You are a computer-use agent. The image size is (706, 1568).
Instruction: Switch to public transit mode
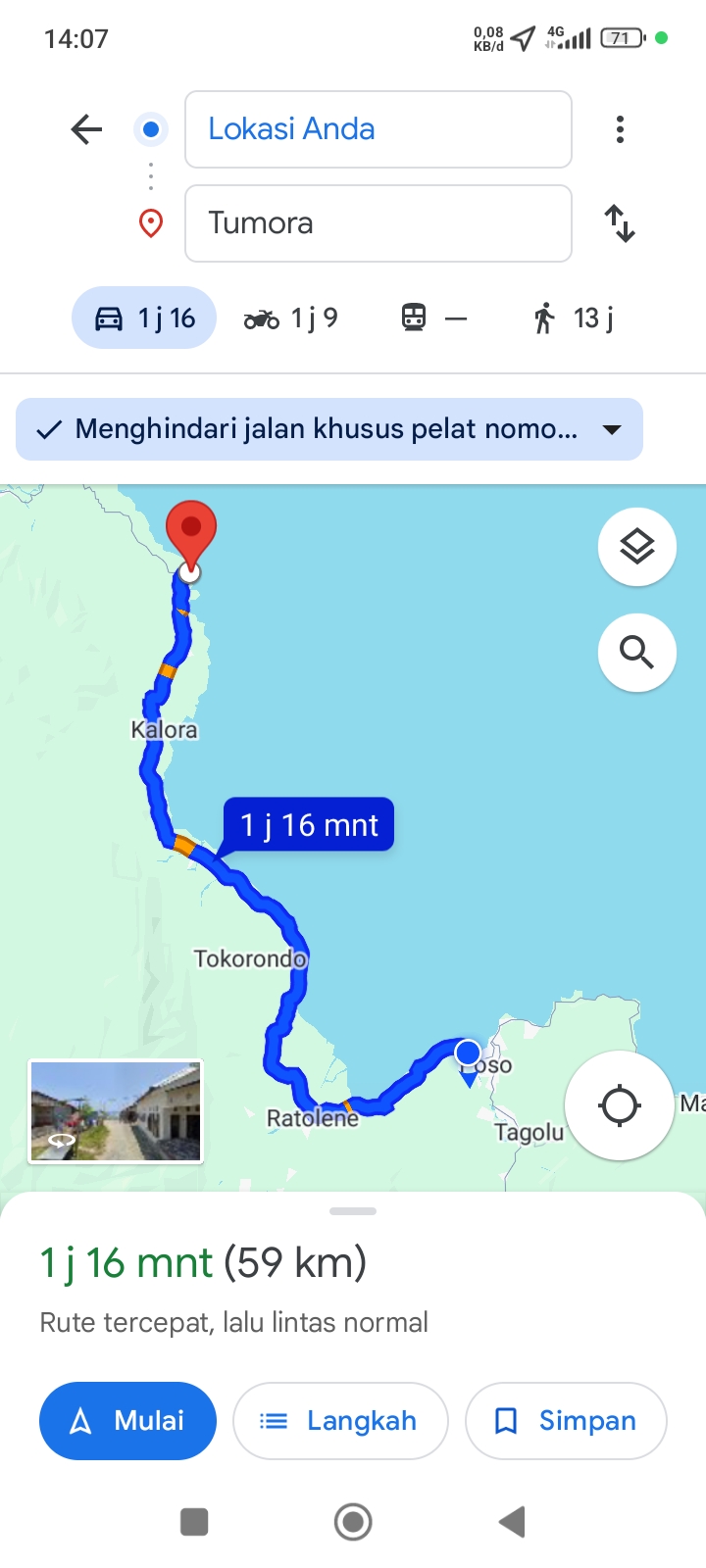pyautogui.click(x=434, y=318)
